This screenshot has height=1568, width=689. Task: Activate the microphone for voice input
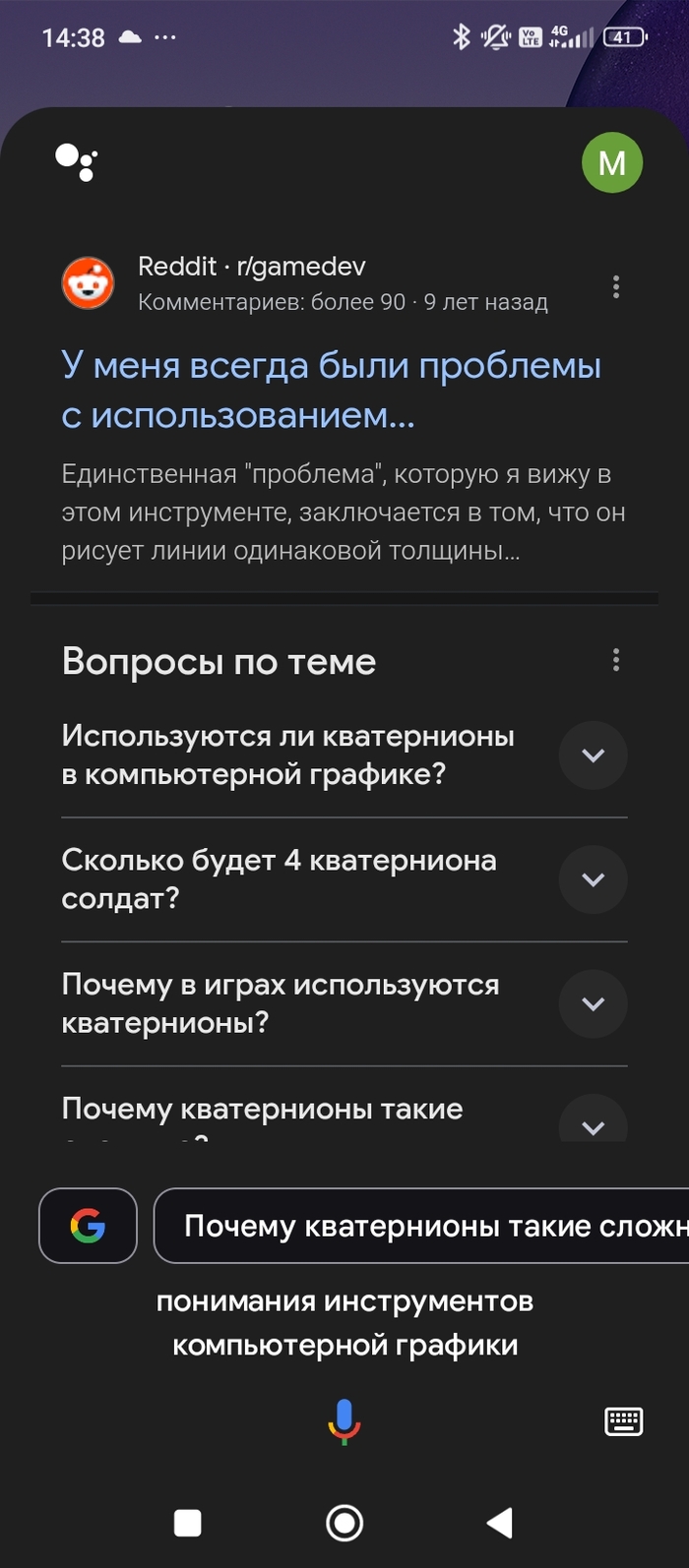344,1422
